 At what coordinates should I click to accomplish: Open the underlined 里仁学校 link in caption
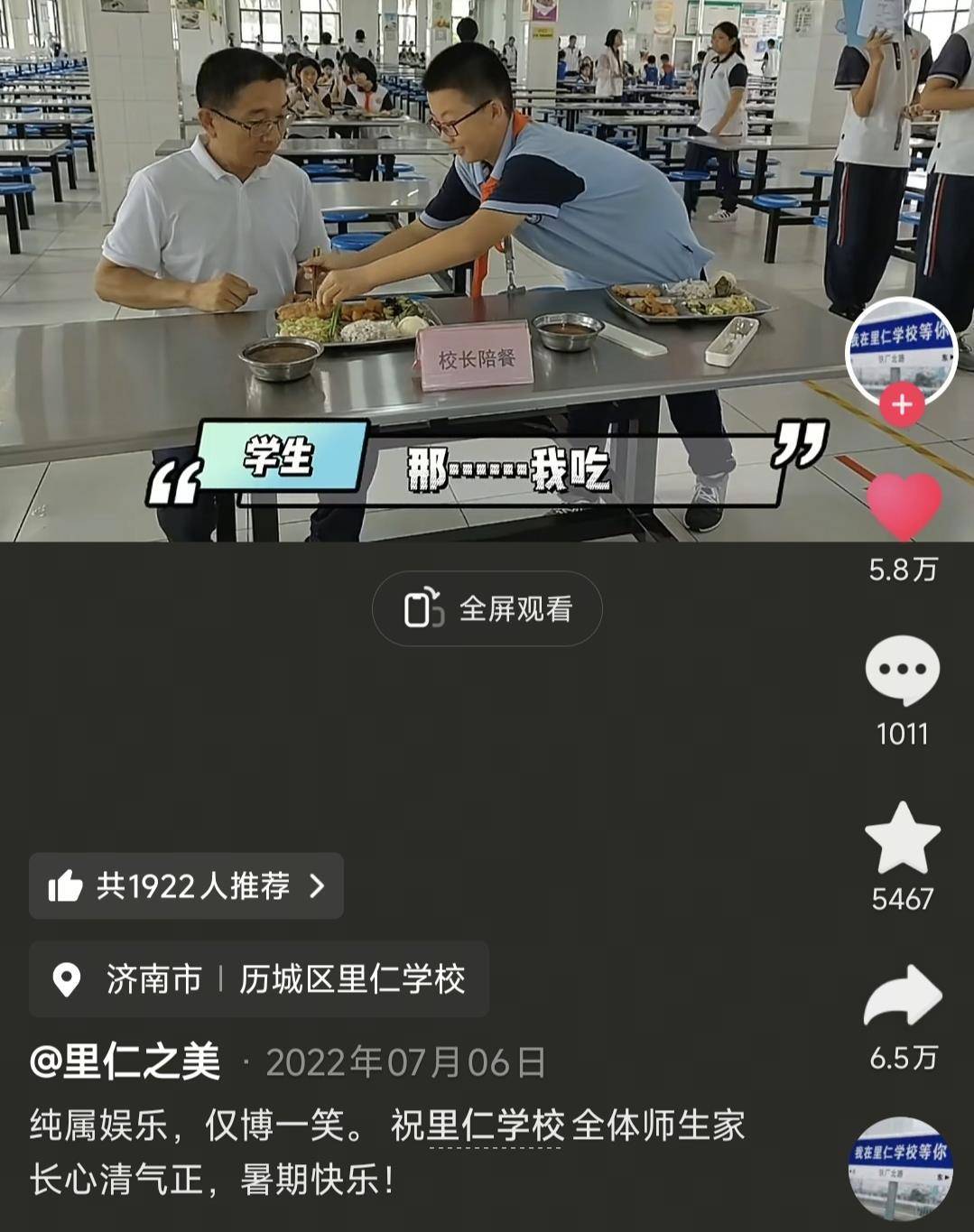click(x=496, y=1126)
